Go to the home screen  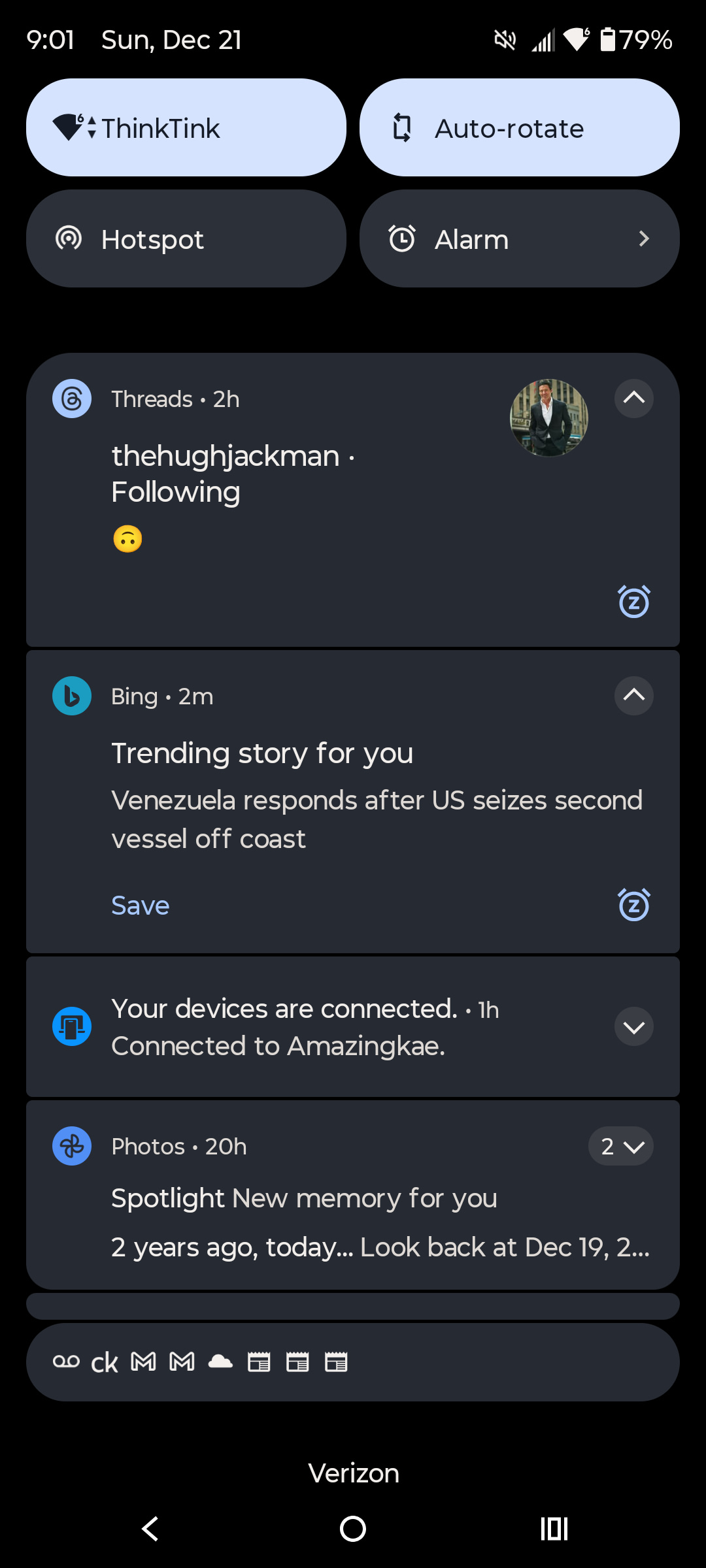click(x=353, y=1529)
